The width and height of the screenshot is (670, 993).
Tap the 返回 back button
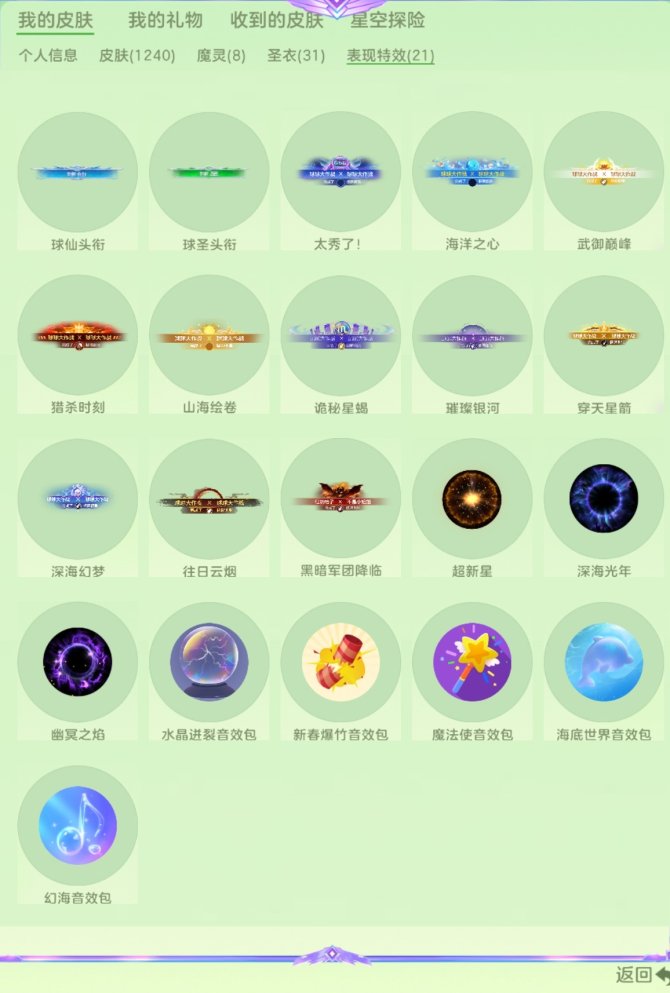tap(640, 975)
